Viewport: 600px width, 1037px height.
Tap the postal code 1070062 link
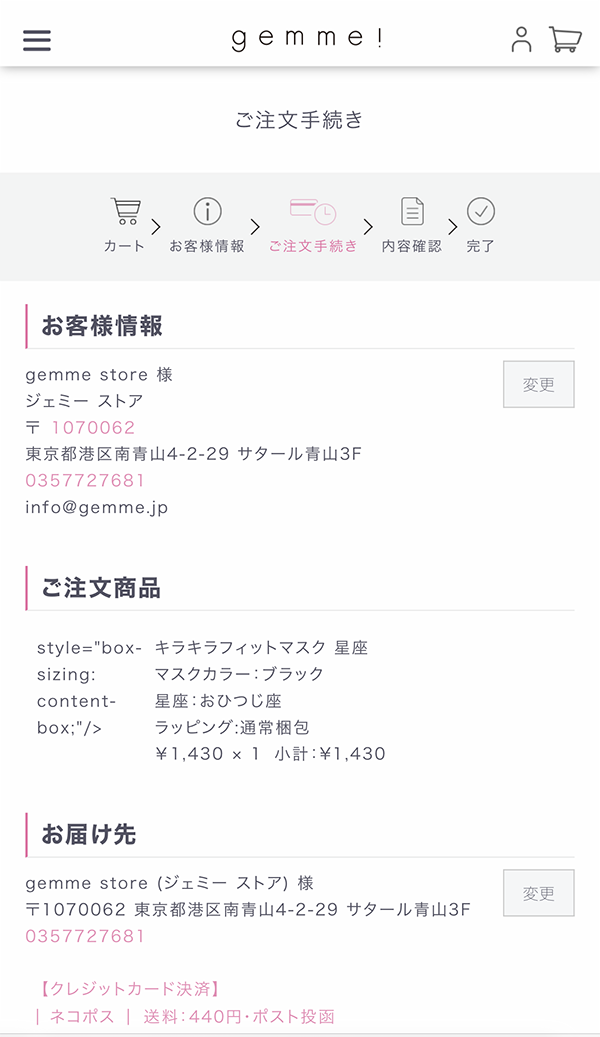click(93, 427)
